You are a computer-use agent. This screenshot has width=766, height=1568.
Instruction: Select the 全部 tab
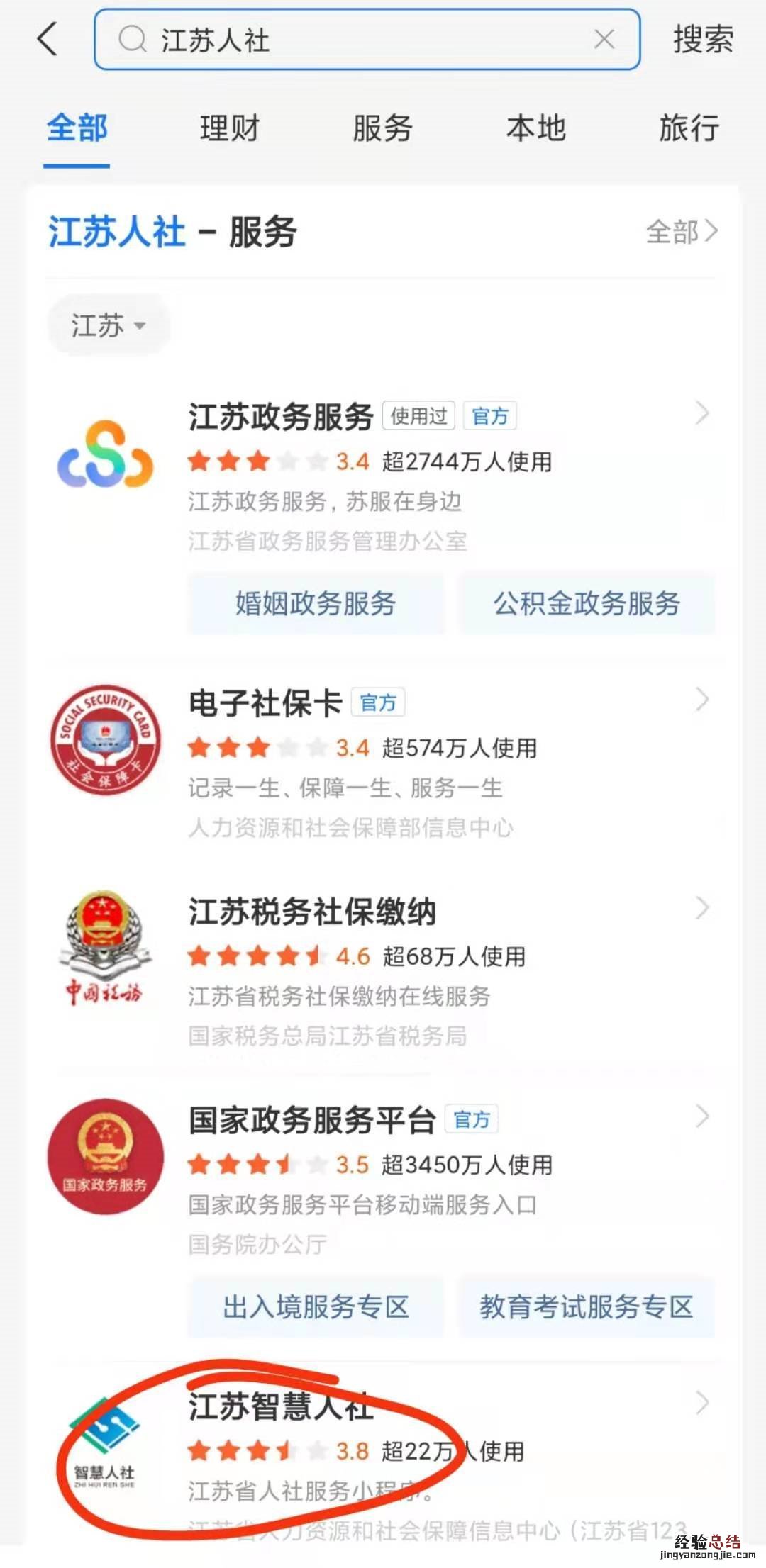77,129
